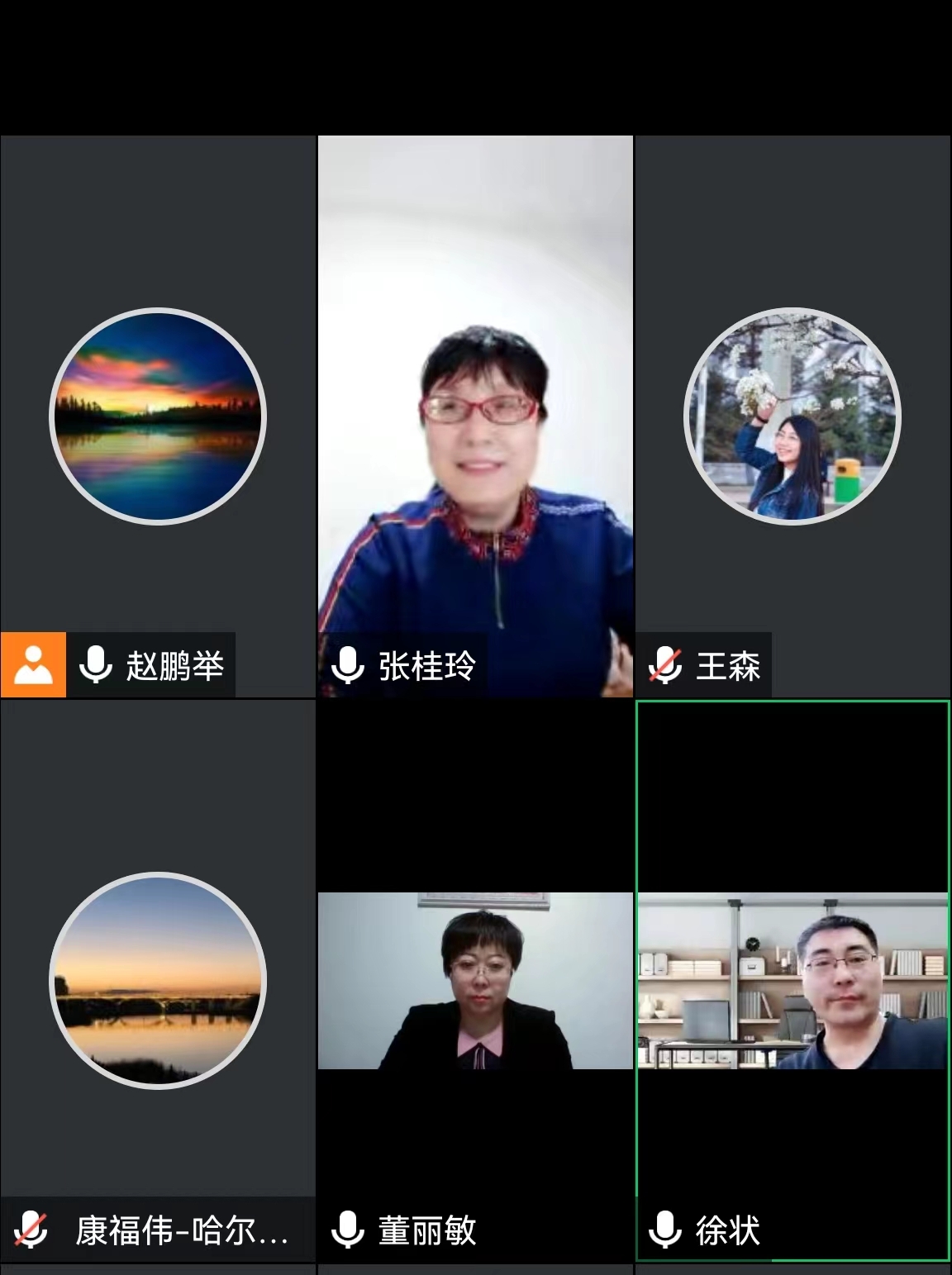Open 张桂玲's video tile
Image resolution: width=952 pixels, height=1275 pixels.
pos(475,416)
